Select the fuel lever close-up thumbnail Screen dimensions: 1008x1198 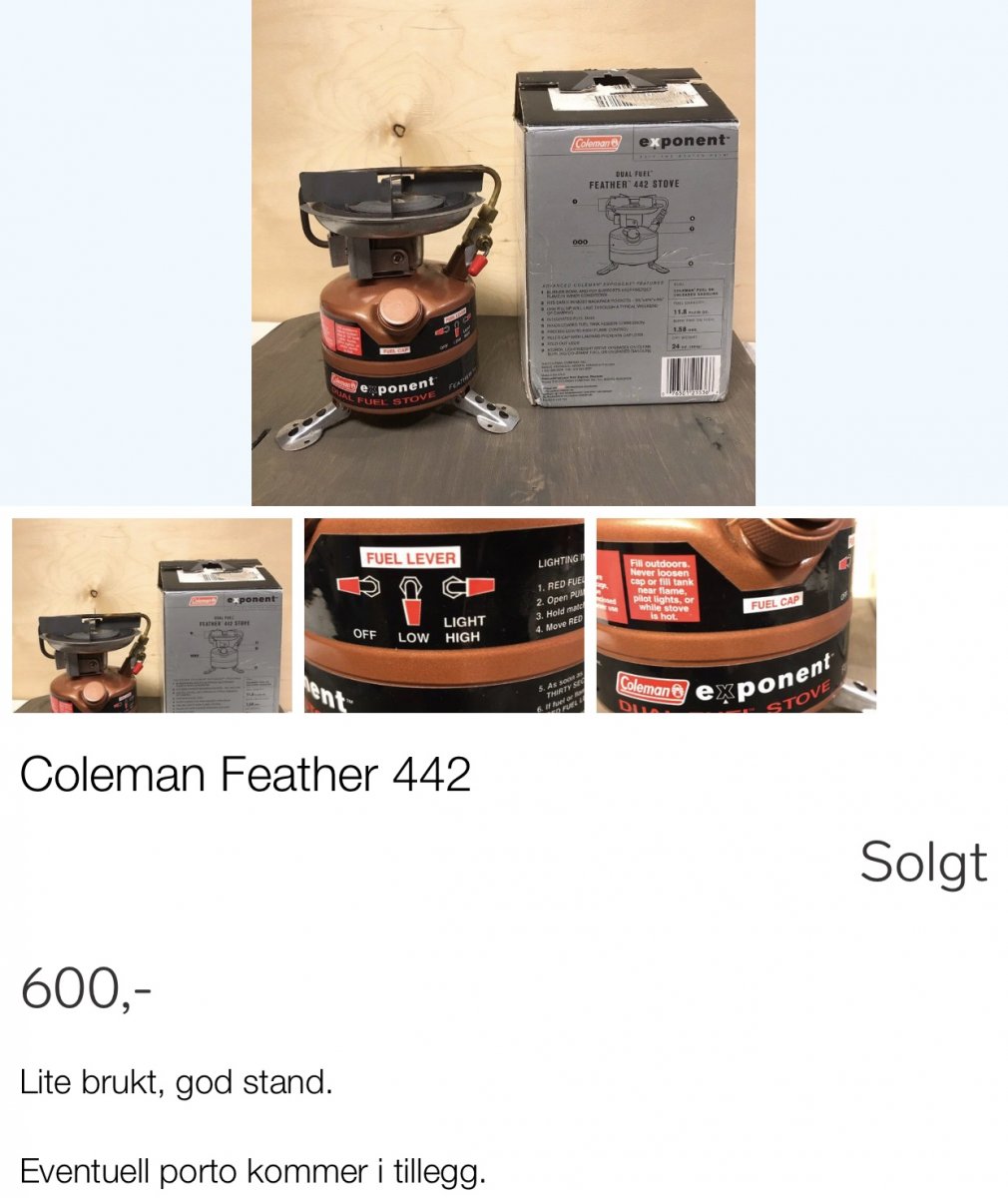click(x=444, y=615)
